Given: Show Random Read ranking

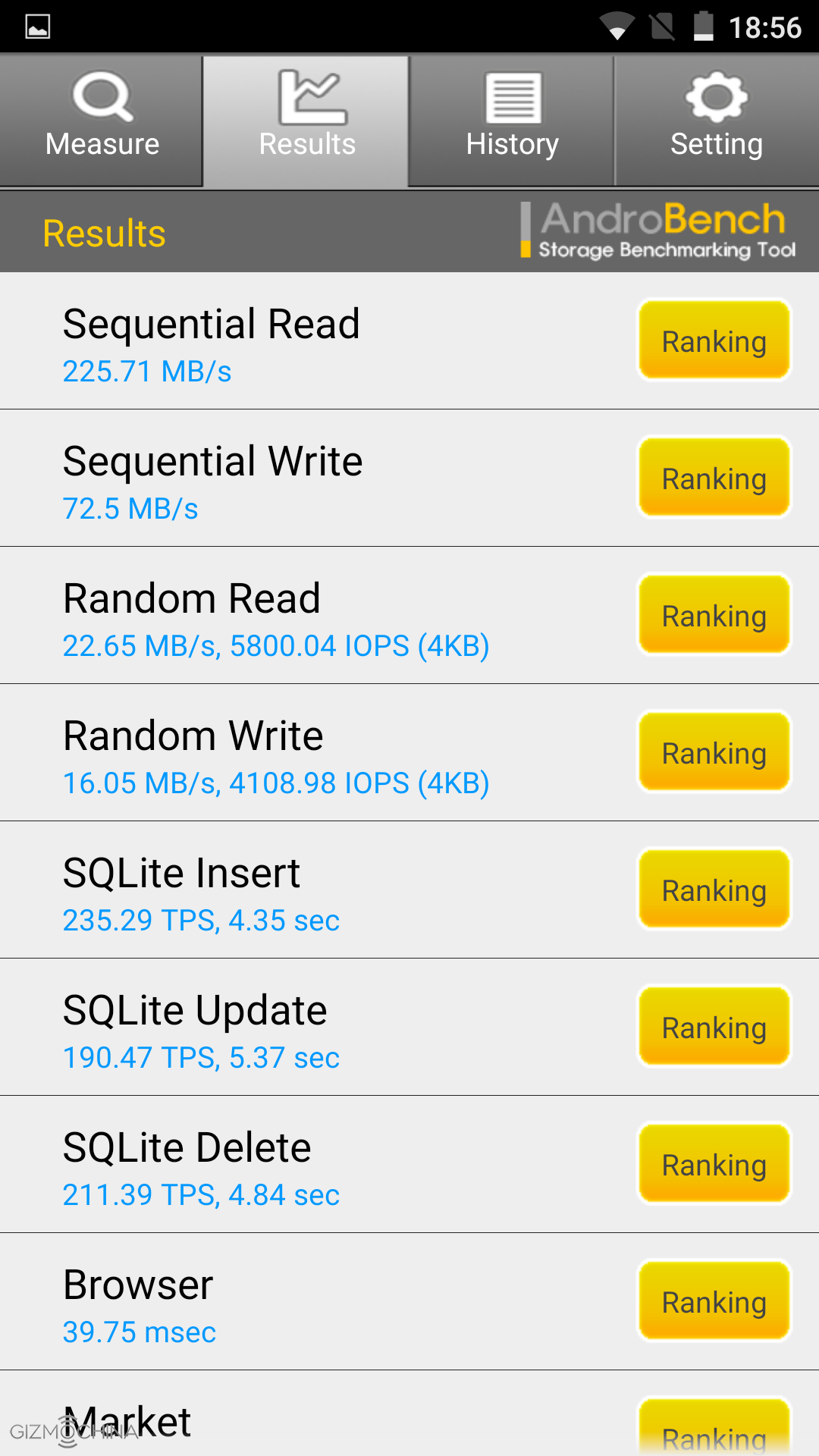Looking at the screenshot, I should click(714, 615).
